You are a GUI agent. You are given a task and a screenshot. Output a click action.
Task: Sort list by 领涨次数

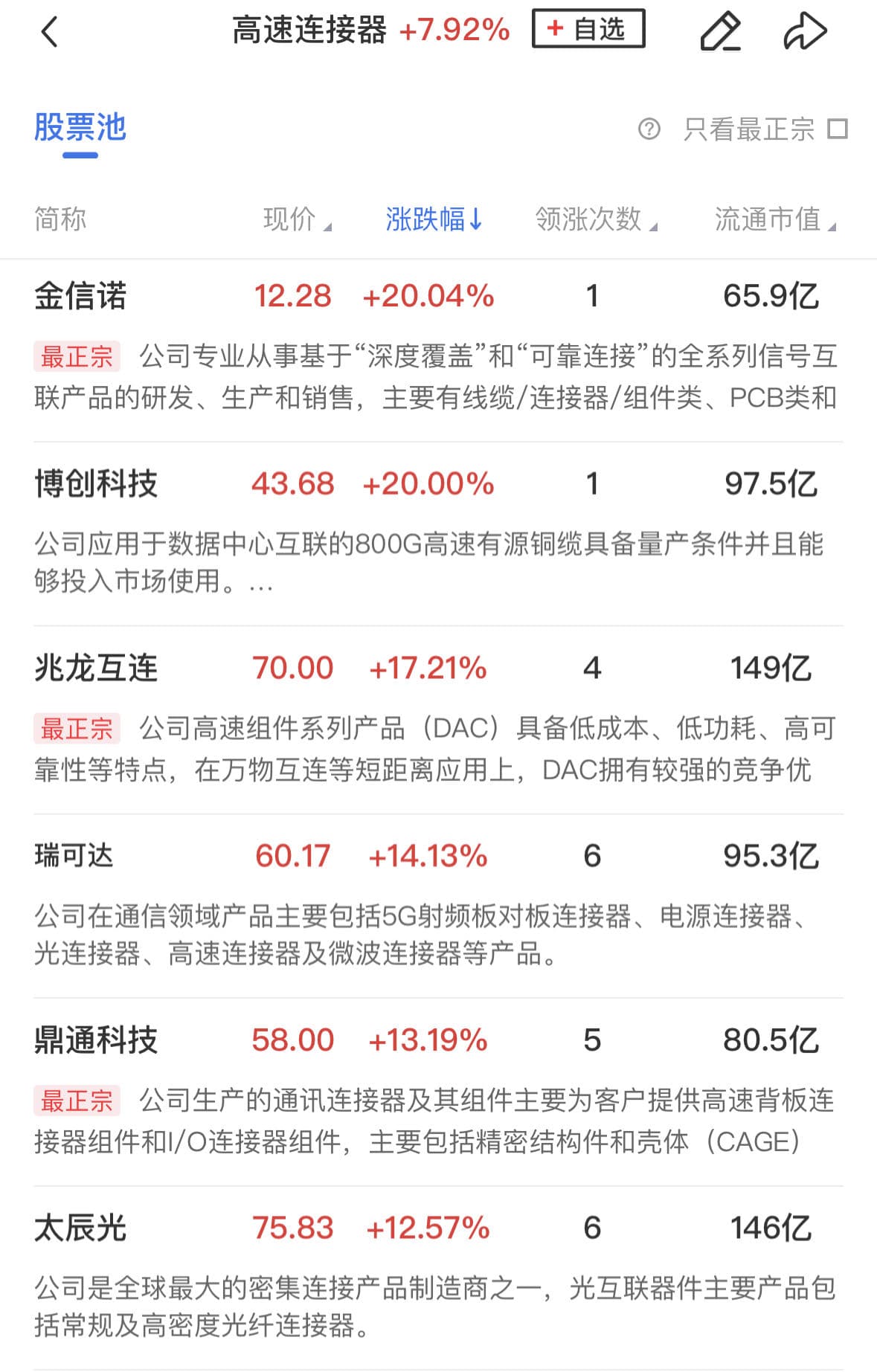[x=596, y=219]
